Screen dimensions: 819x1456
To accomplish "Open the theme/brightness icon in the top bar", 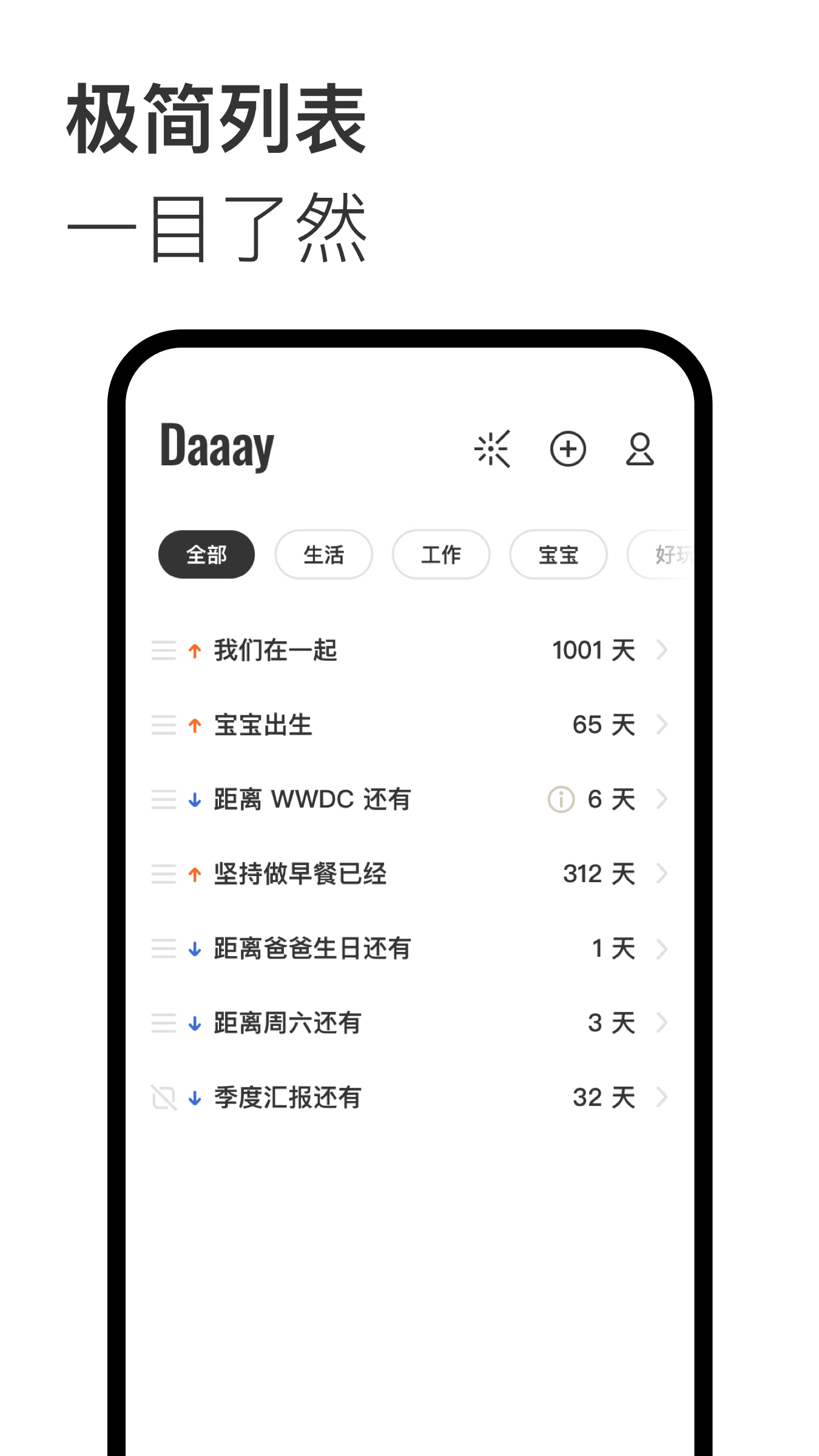I will 491,449.
